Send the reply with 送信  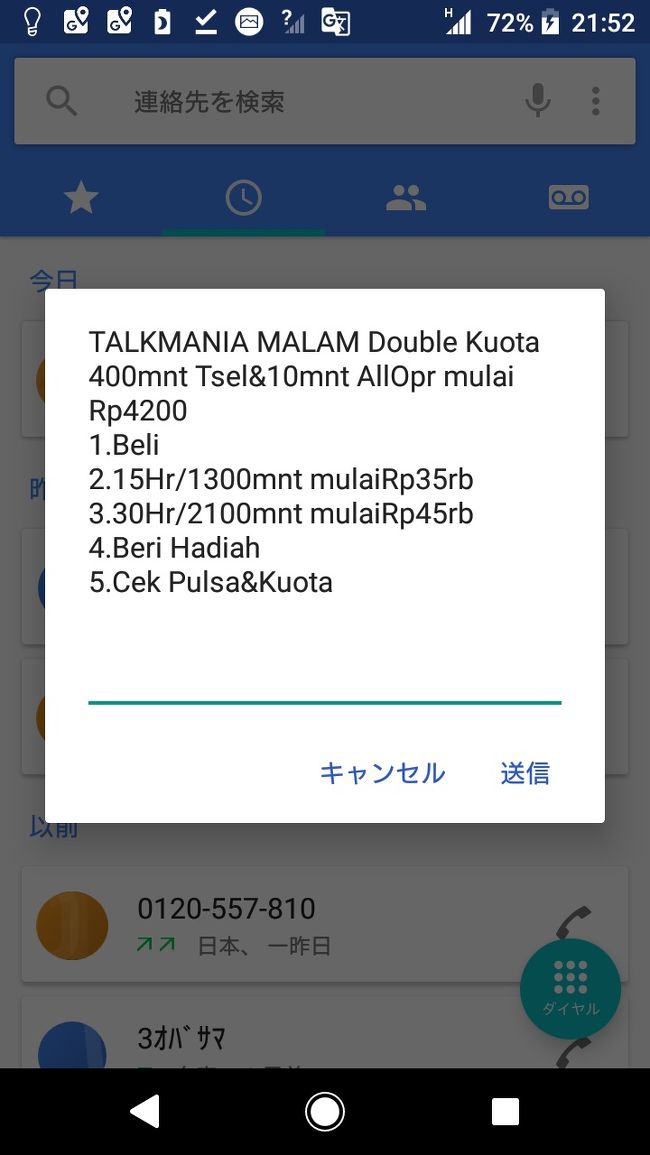[x=525, y=773]
